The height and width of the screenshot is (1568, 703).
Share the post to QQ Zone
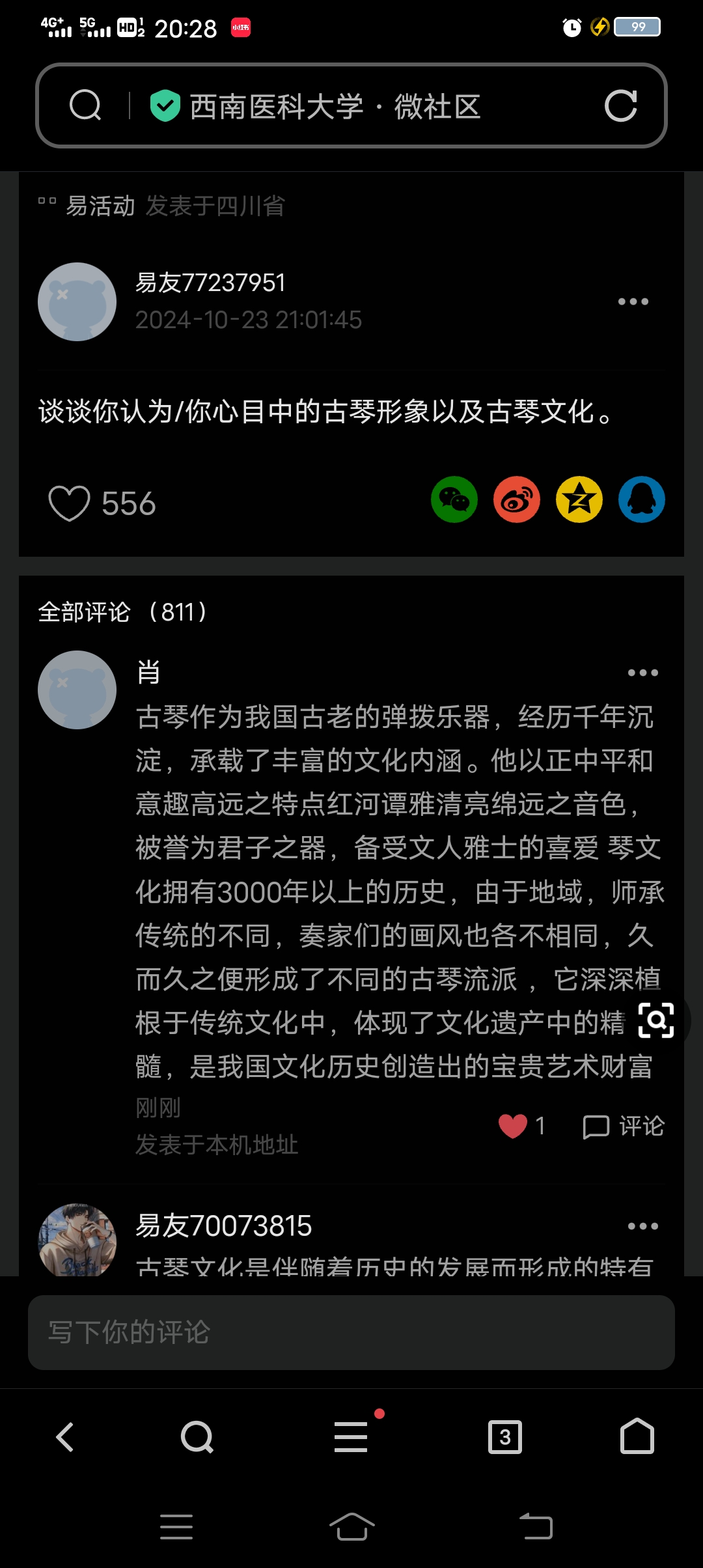[x=579, y=500]
